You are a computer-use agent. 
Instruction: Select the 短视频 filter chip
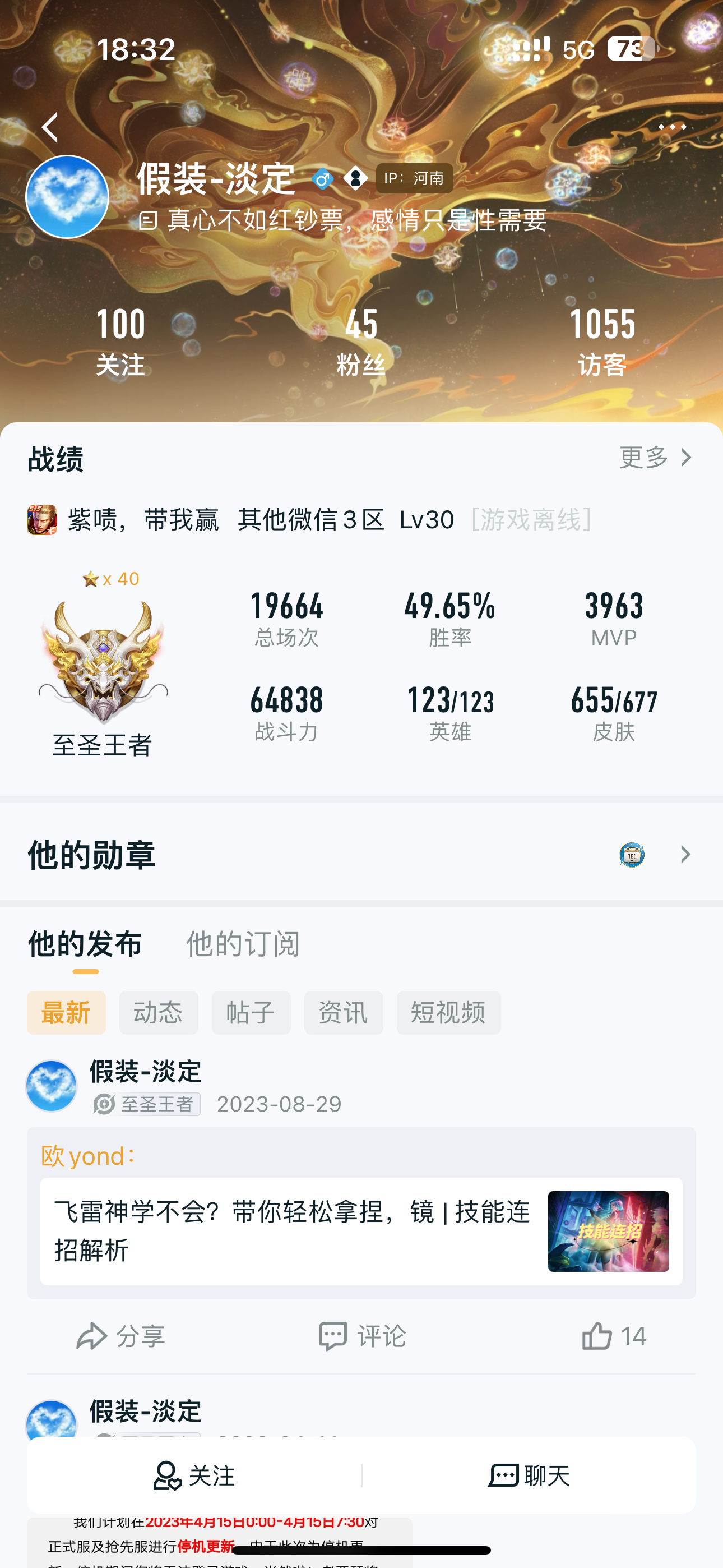448,1012
